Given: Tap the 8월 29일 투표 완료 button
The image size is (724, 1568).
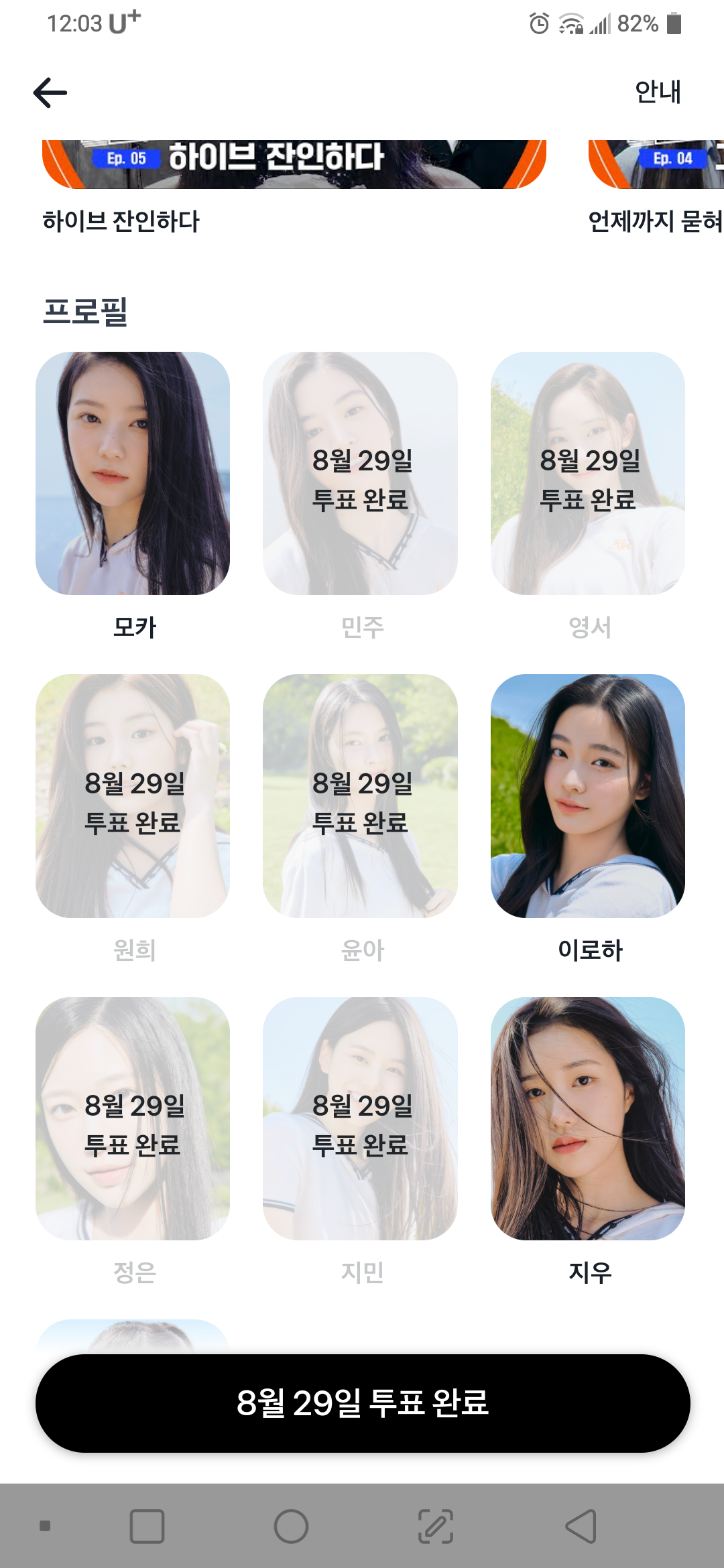Looking at the screenshot, I should pos(363,1403).
